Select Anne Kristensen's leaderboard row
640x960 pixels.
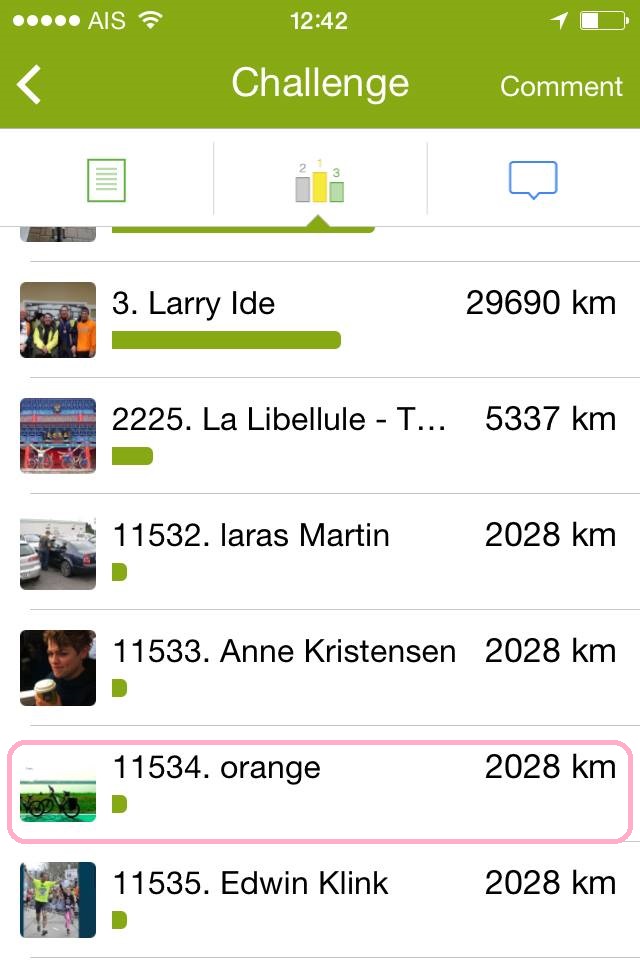click(320, 668)
